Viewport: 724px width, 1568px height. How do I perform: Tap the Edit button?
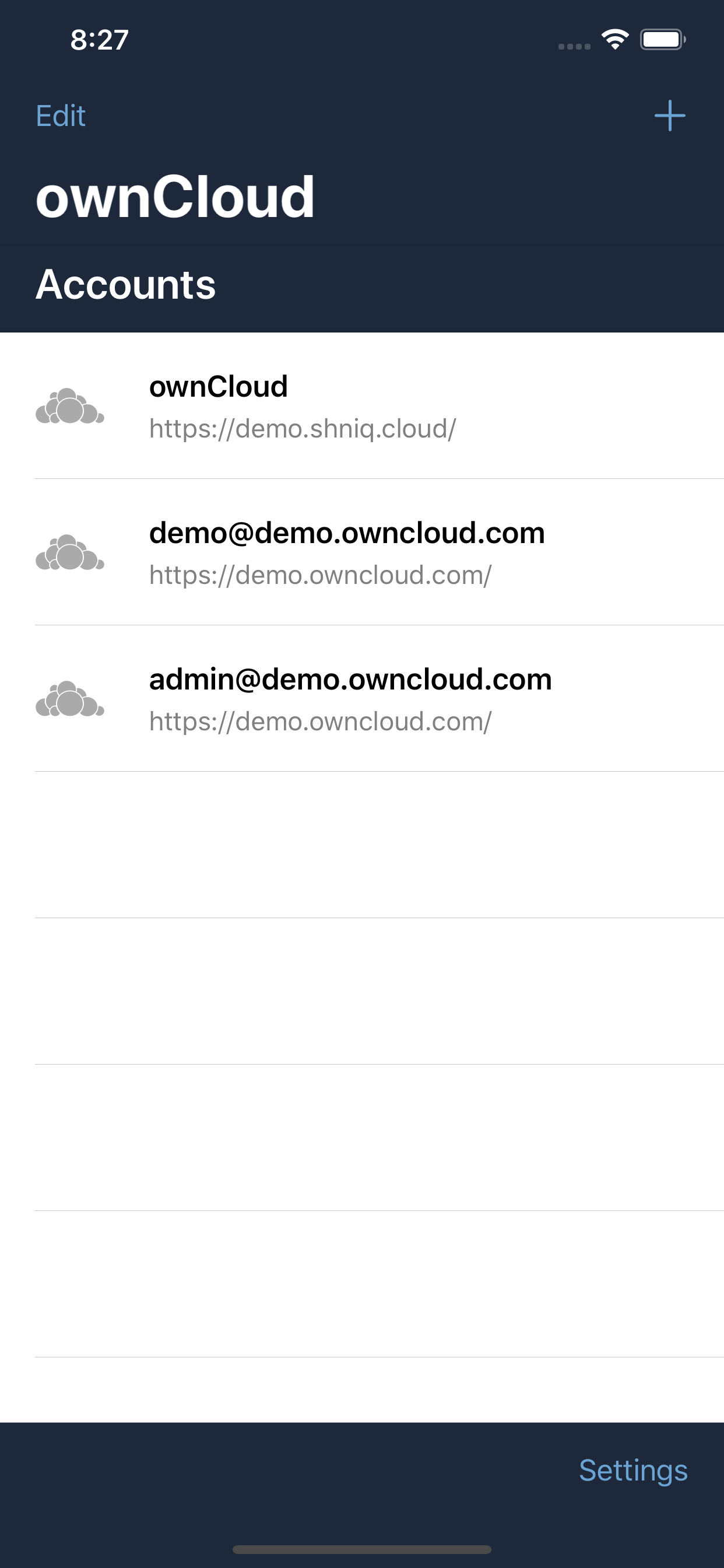pyautogui.click(x=60, y=116)
